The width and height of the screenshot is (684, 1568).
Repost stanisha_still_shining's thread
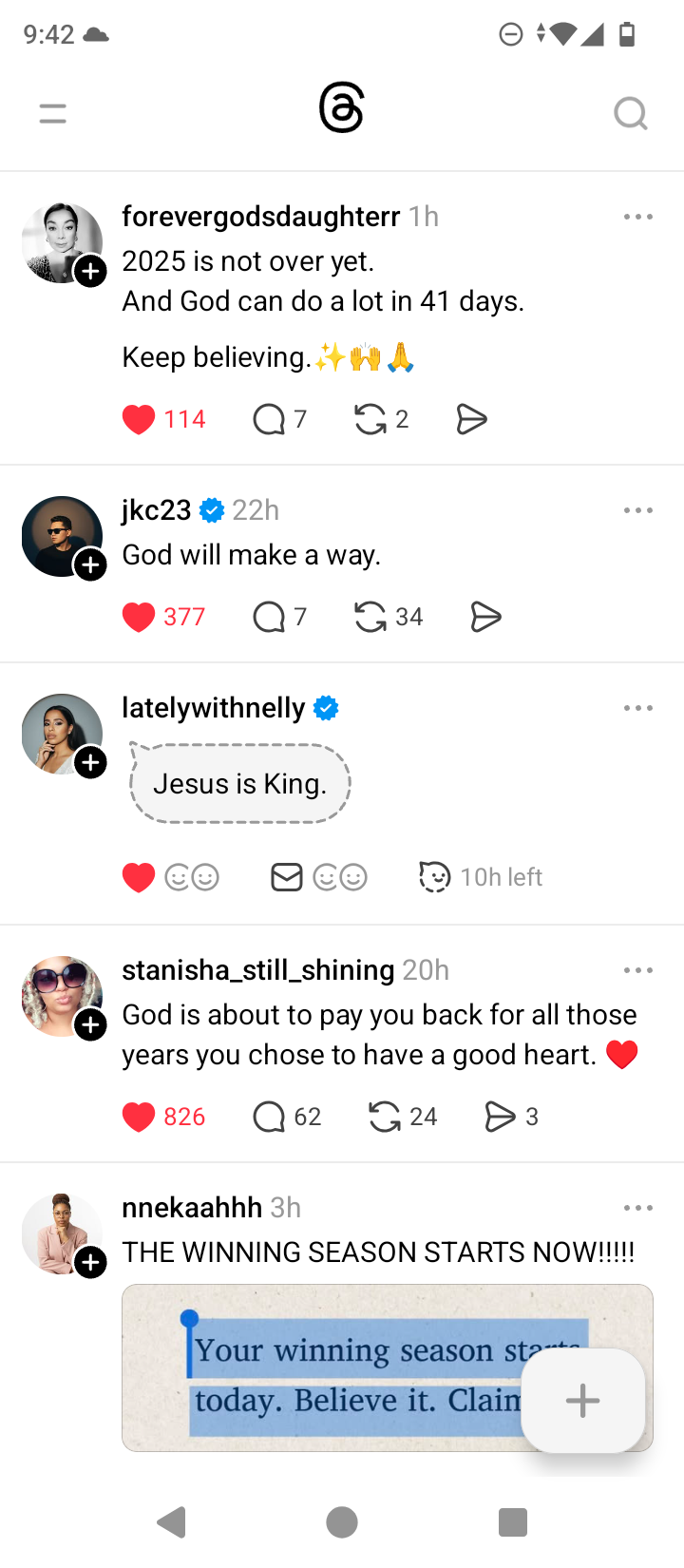point(385,1117)
